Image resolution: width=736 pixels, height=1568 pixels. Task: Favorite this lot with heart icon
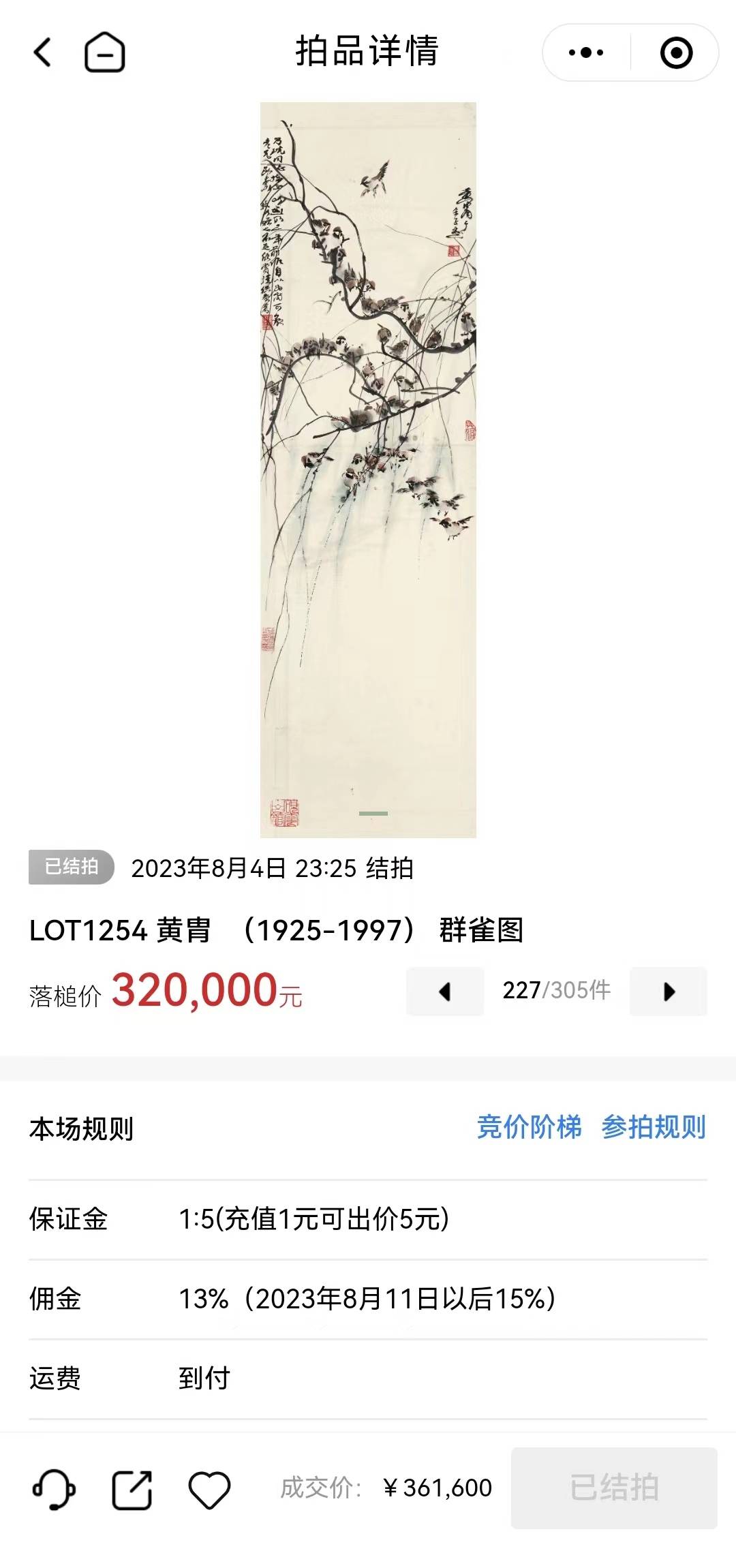(x=209, y=1490)
